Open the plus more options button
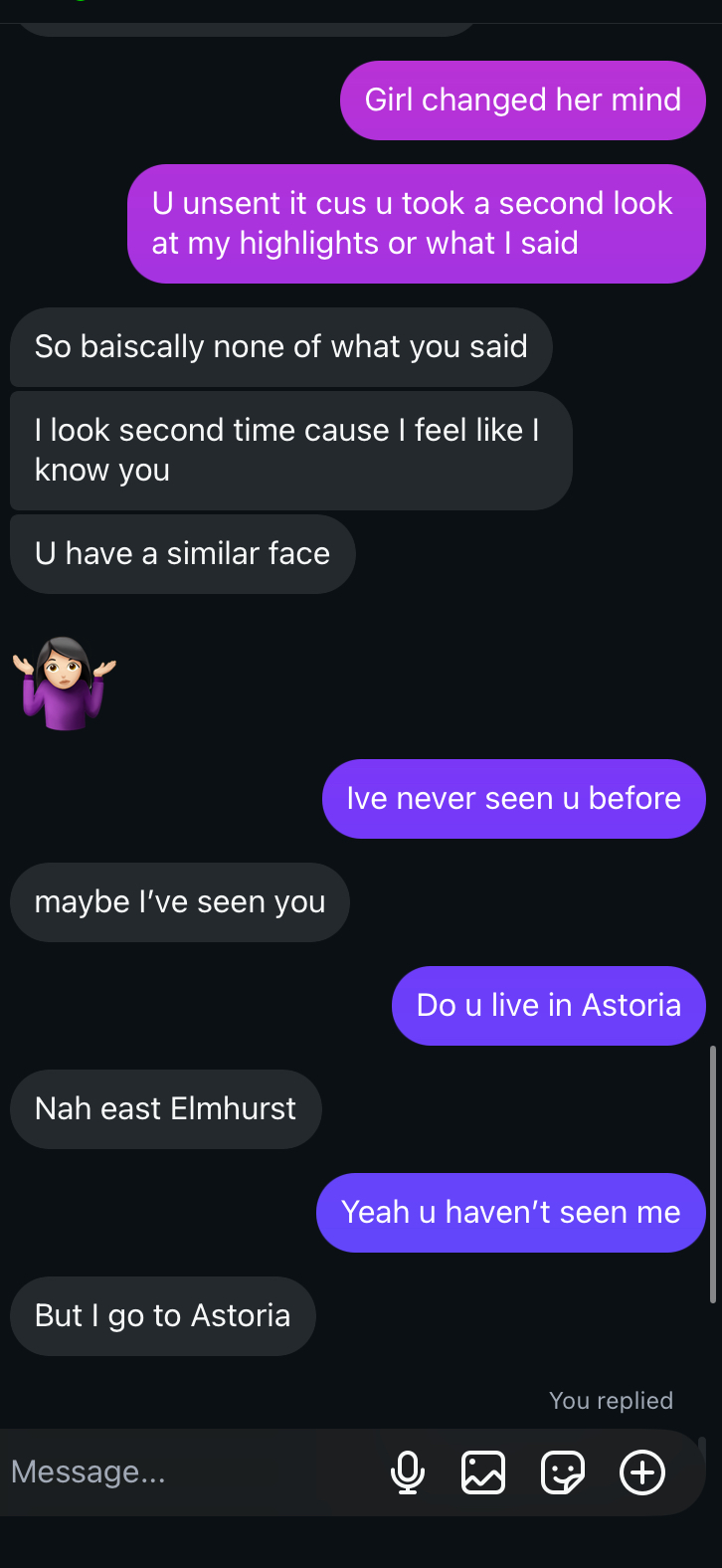722x1568 pixels. [642, 1472]
